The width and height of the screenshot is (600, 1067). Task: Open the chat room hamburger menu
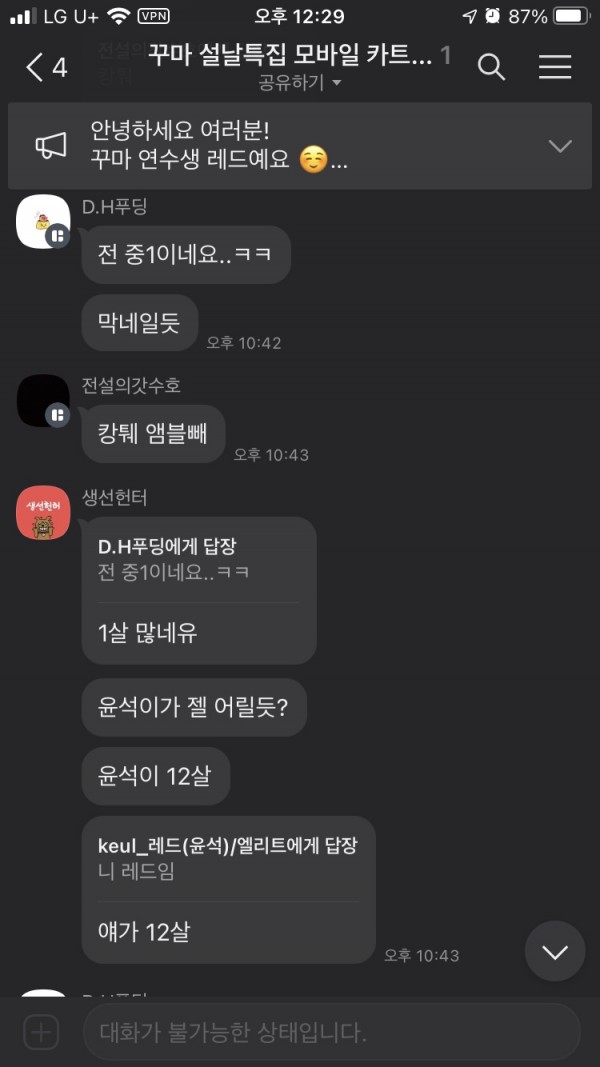(555, 67)
